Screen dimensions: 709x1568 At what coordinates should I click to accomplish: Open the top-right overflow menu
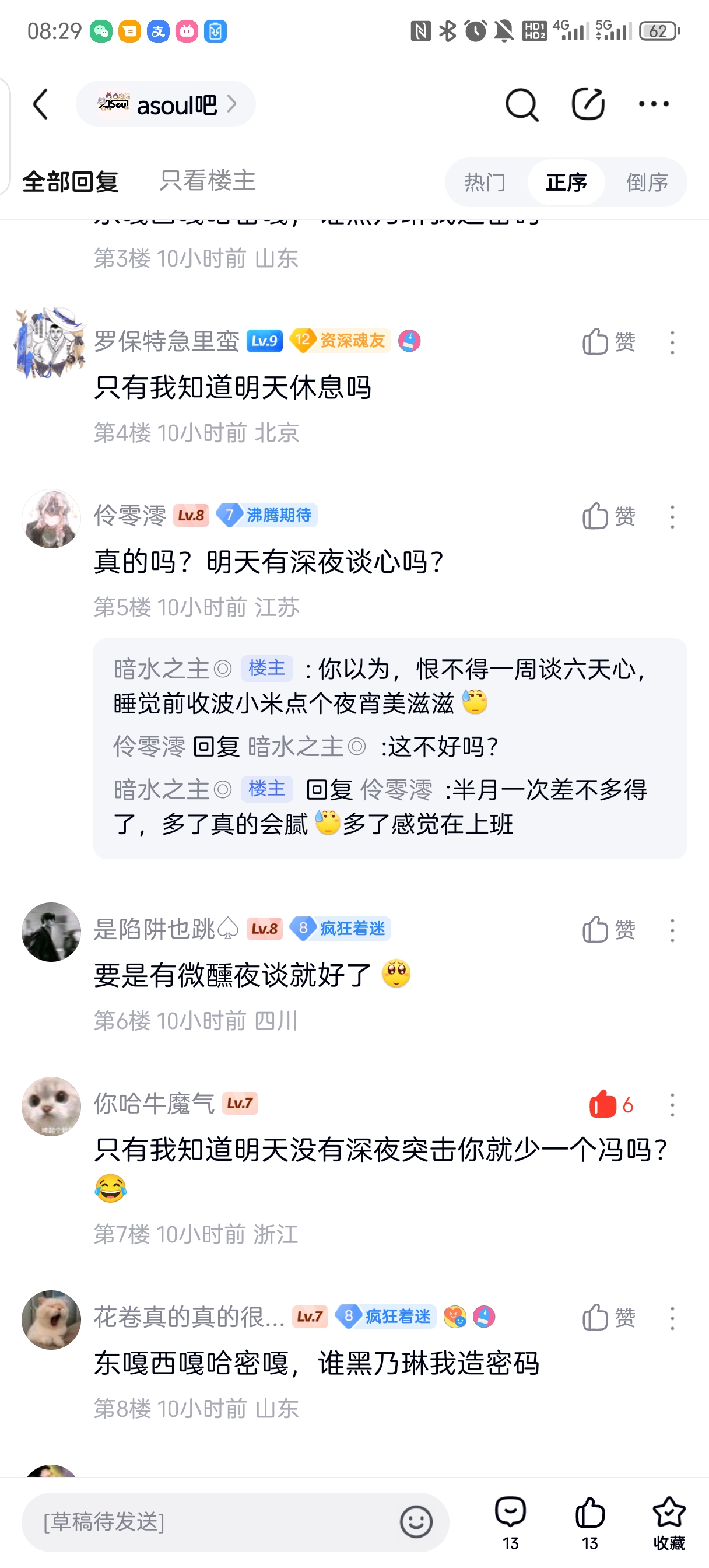click(654, 104)
